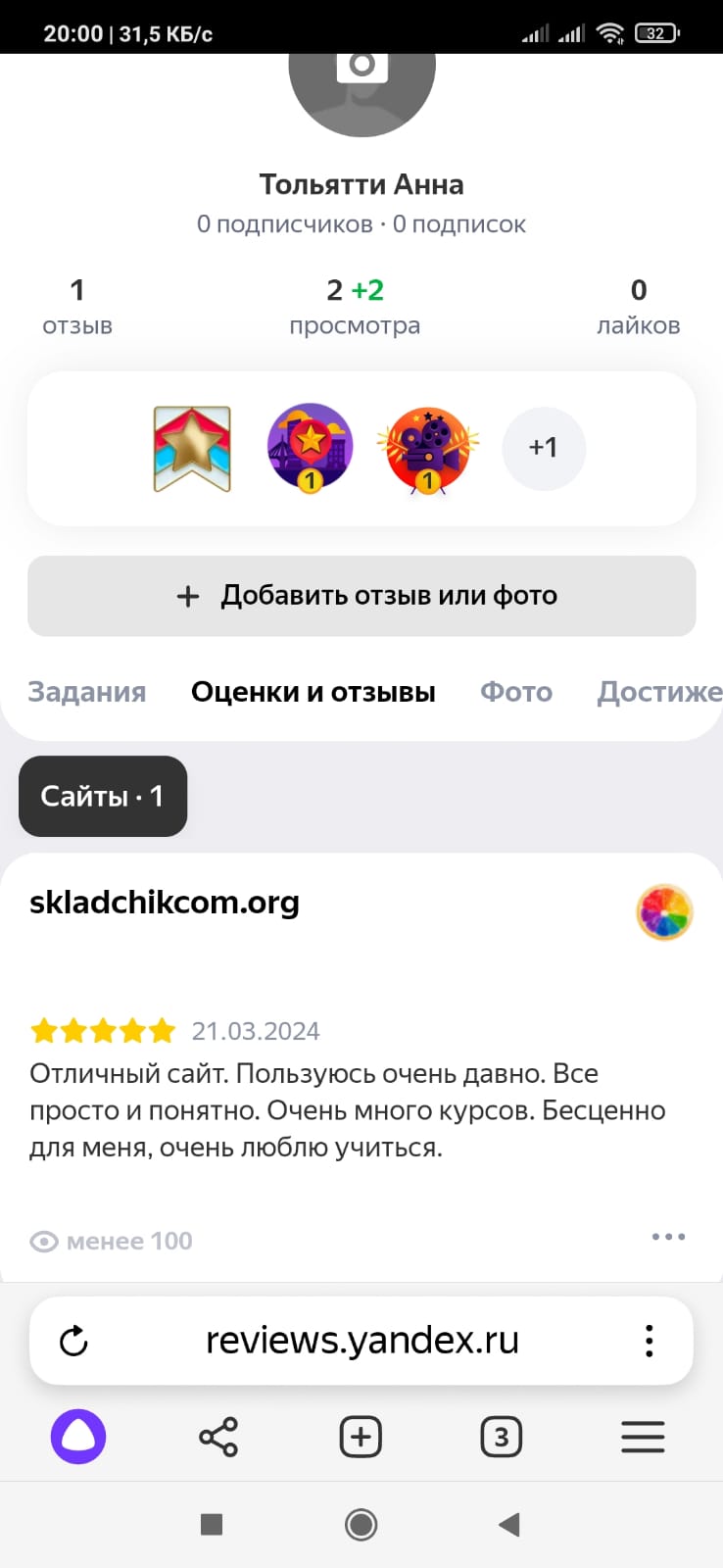
Task: Switch to the Задания tab
Action: click(x=87, y=692)
